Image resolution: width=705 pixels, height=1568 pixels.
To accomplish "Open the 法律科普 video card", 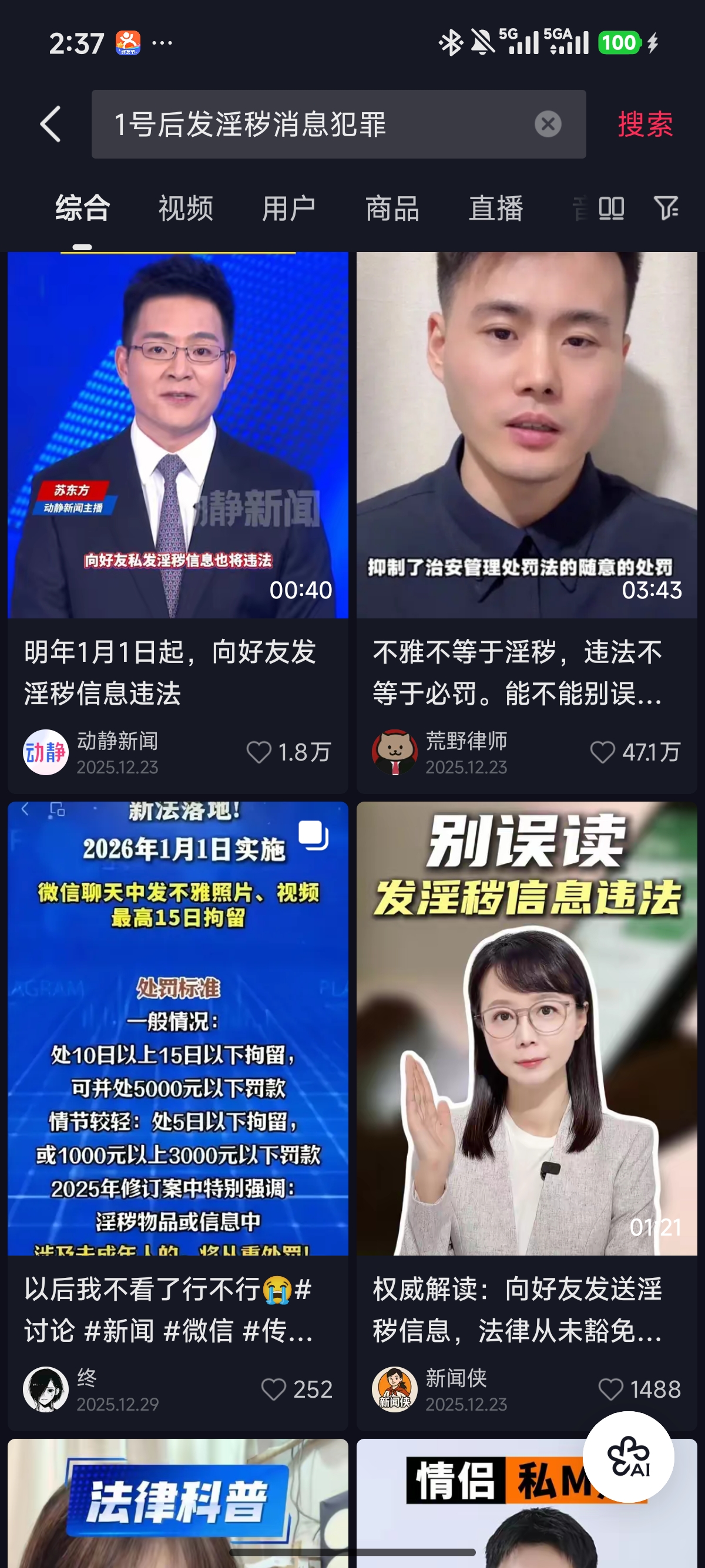I will (x=178, y=1503).
